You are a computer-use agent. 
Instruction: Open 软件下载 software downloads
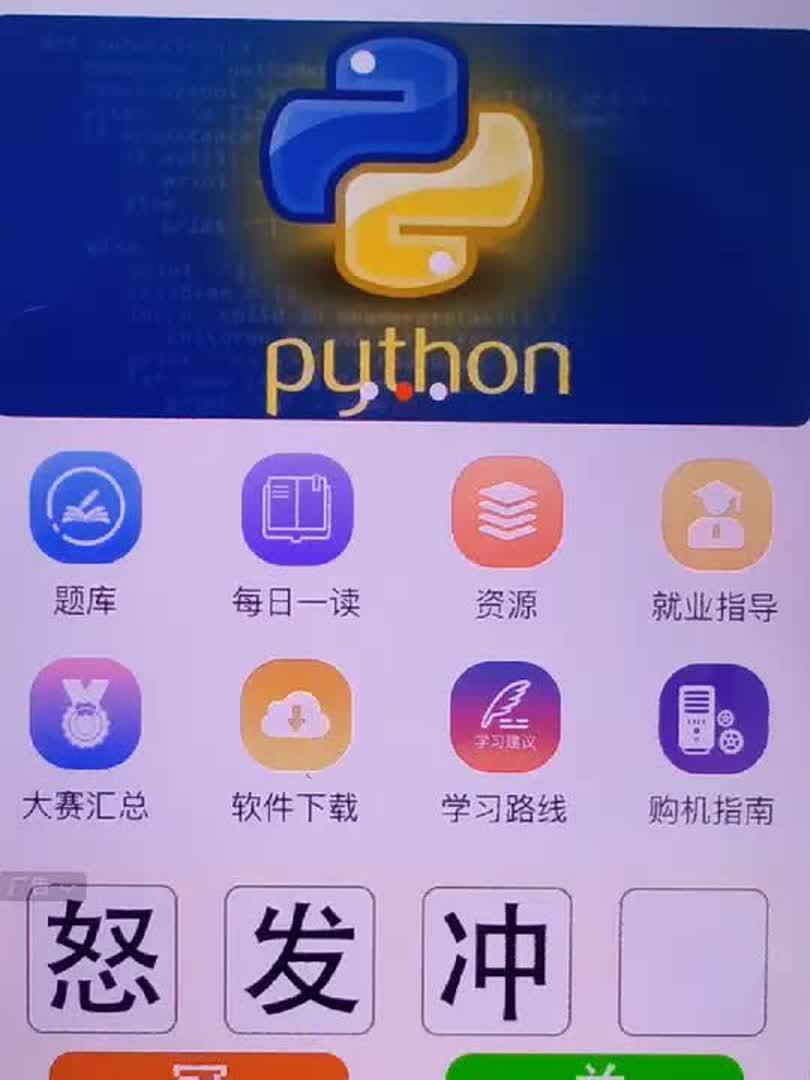click(x=296, y=715)
